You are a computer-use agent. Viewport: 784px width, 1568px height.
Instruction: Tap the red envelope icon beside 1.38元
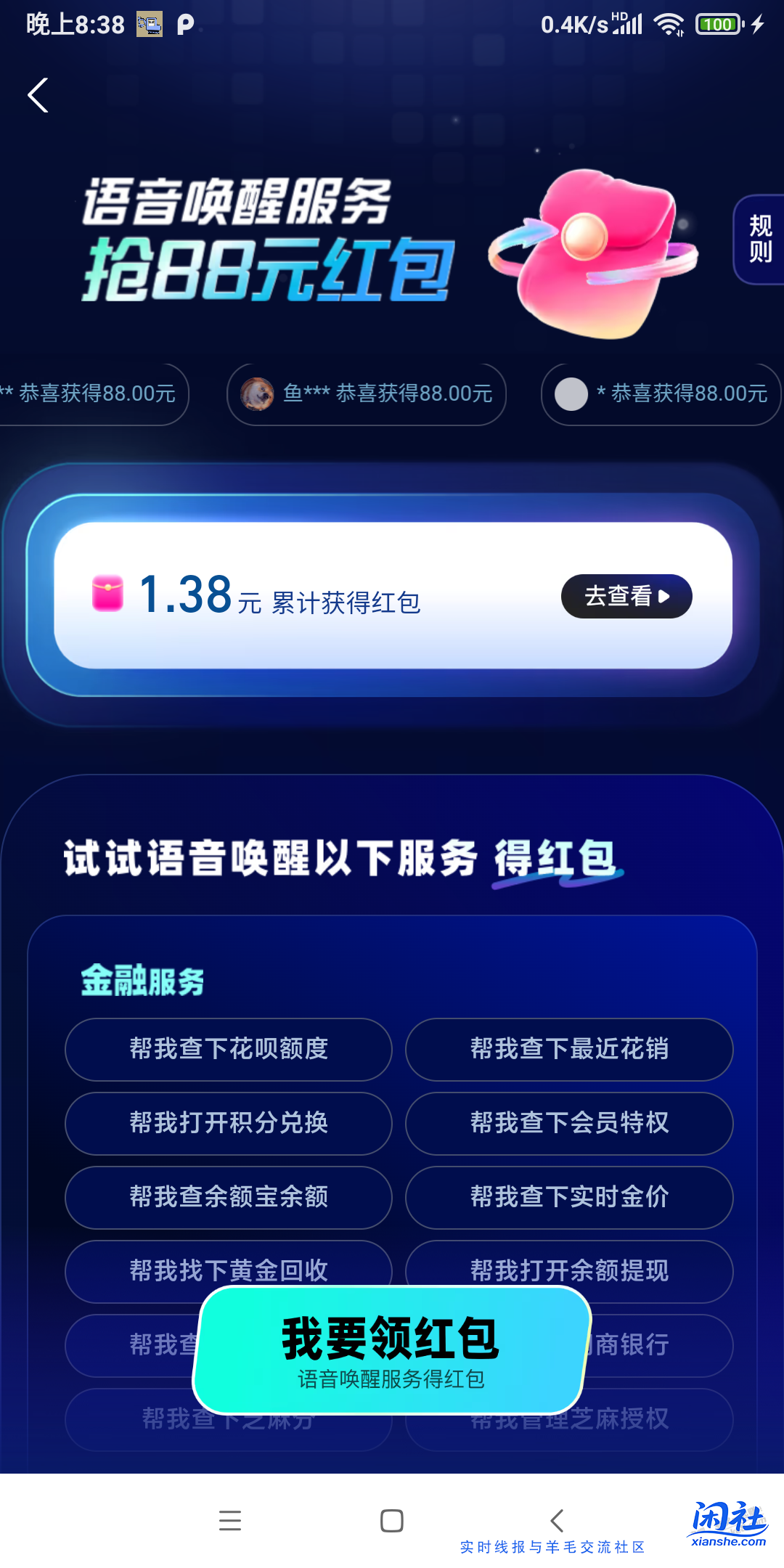(106, 595)
